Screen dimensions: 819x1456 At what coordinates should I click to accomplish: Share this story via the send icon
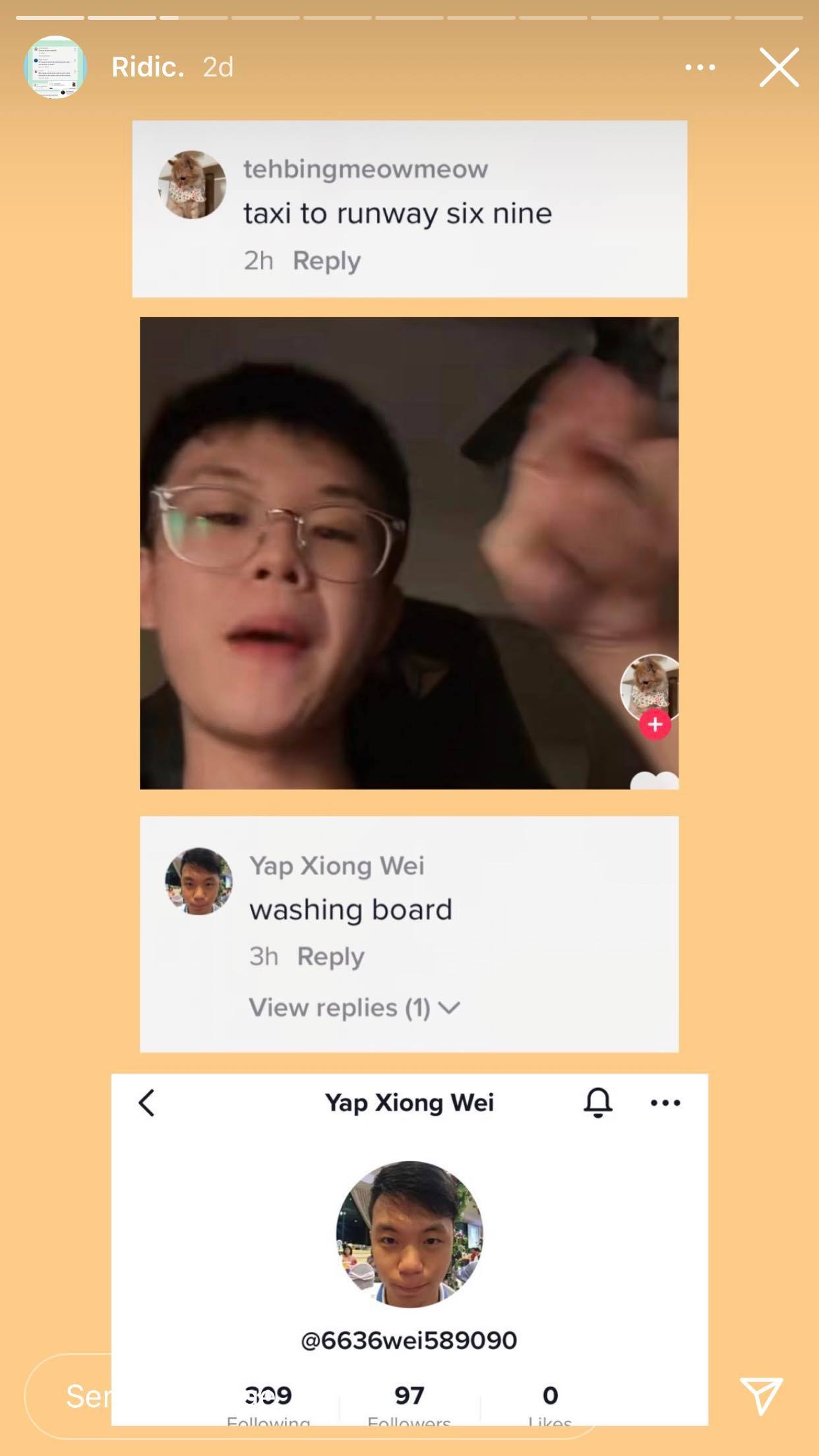click(x=762, y=1396)
